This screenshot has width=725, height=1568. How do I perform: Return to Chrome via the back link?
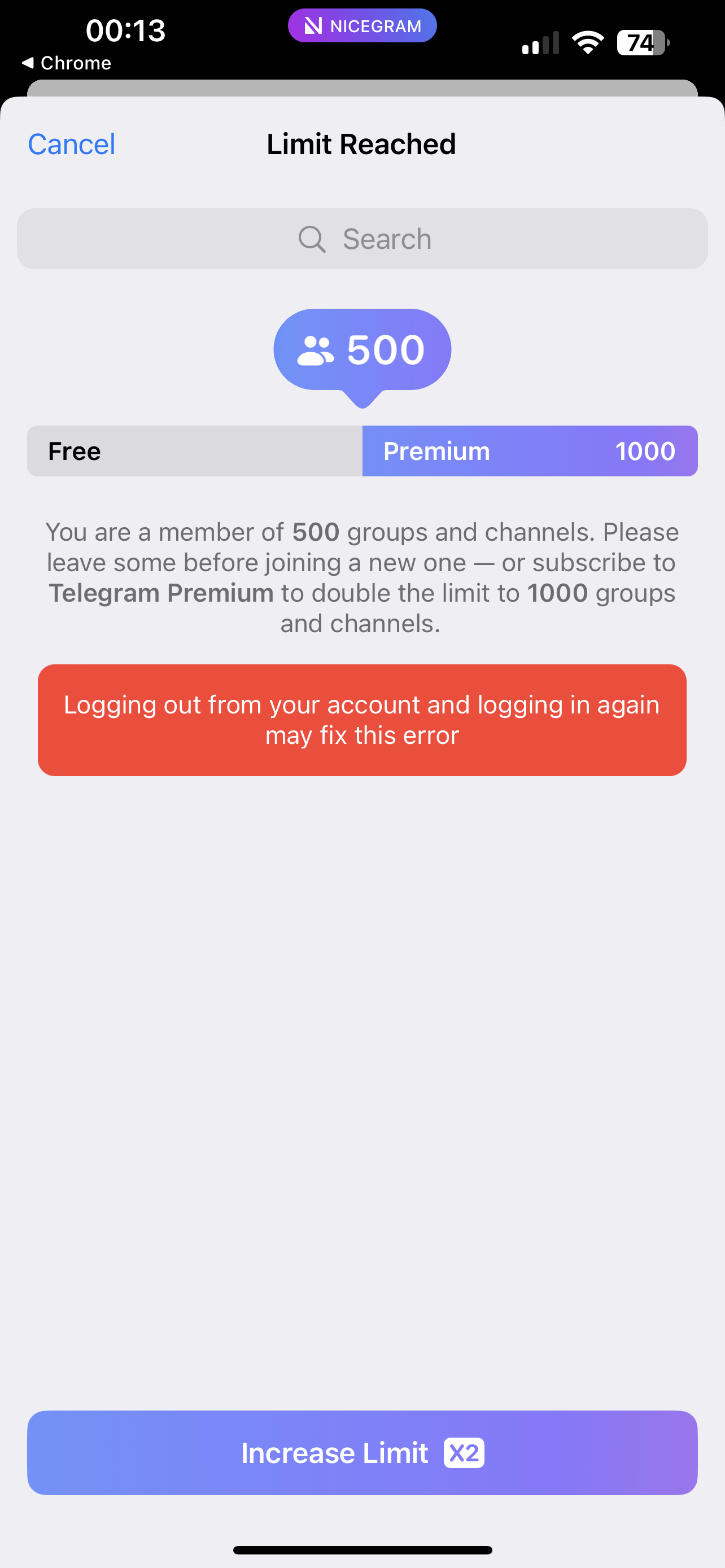coord(67,63)
